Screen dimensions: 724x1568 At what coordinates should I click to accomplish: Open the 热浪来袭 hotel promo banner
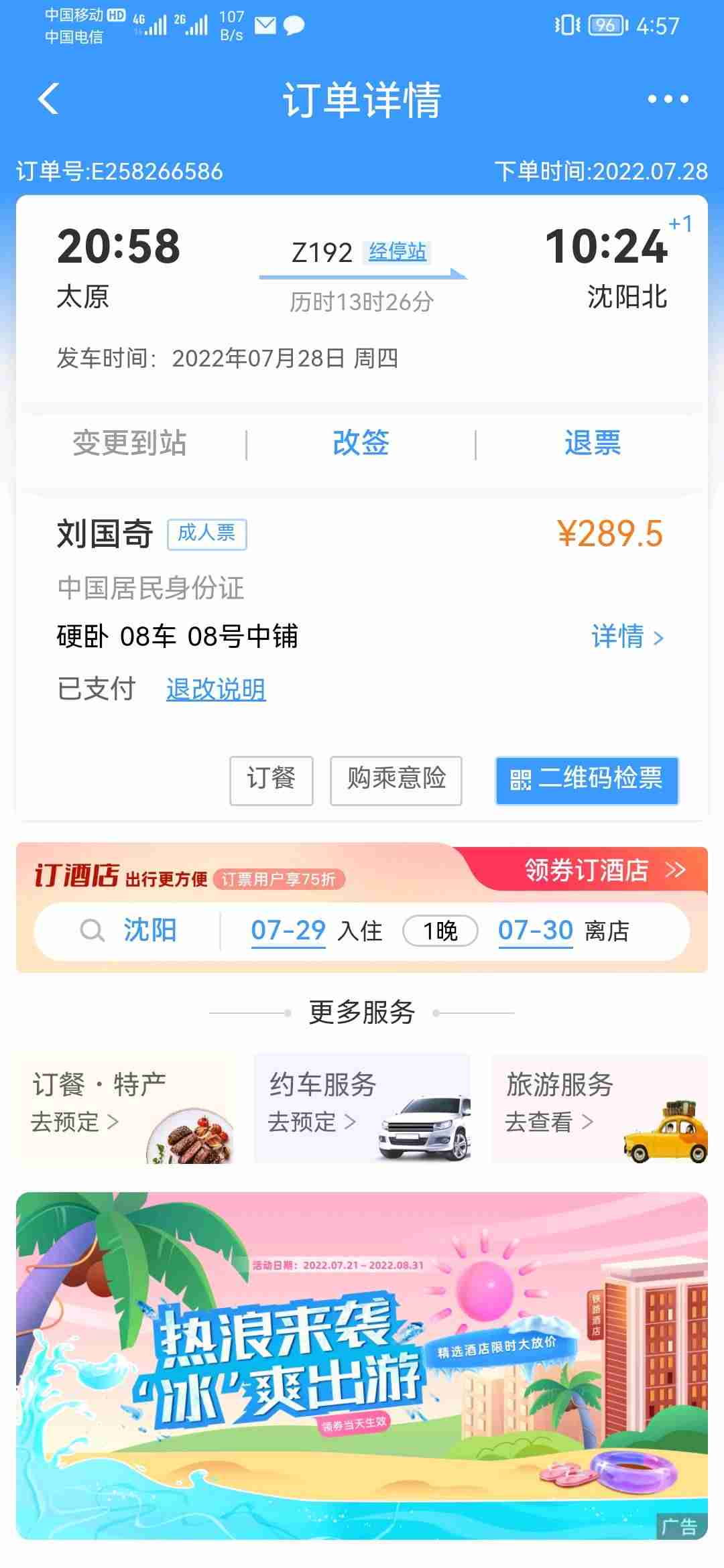coord(362,1367)
